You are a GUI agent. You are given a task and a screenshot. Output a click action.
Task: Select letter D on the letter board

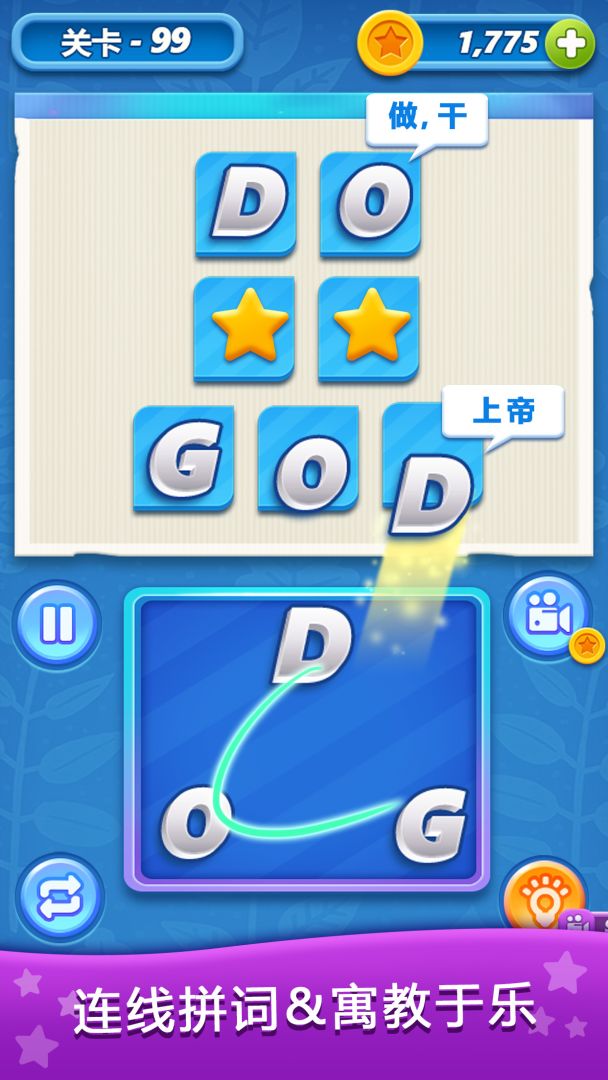(x=312, y=644)
